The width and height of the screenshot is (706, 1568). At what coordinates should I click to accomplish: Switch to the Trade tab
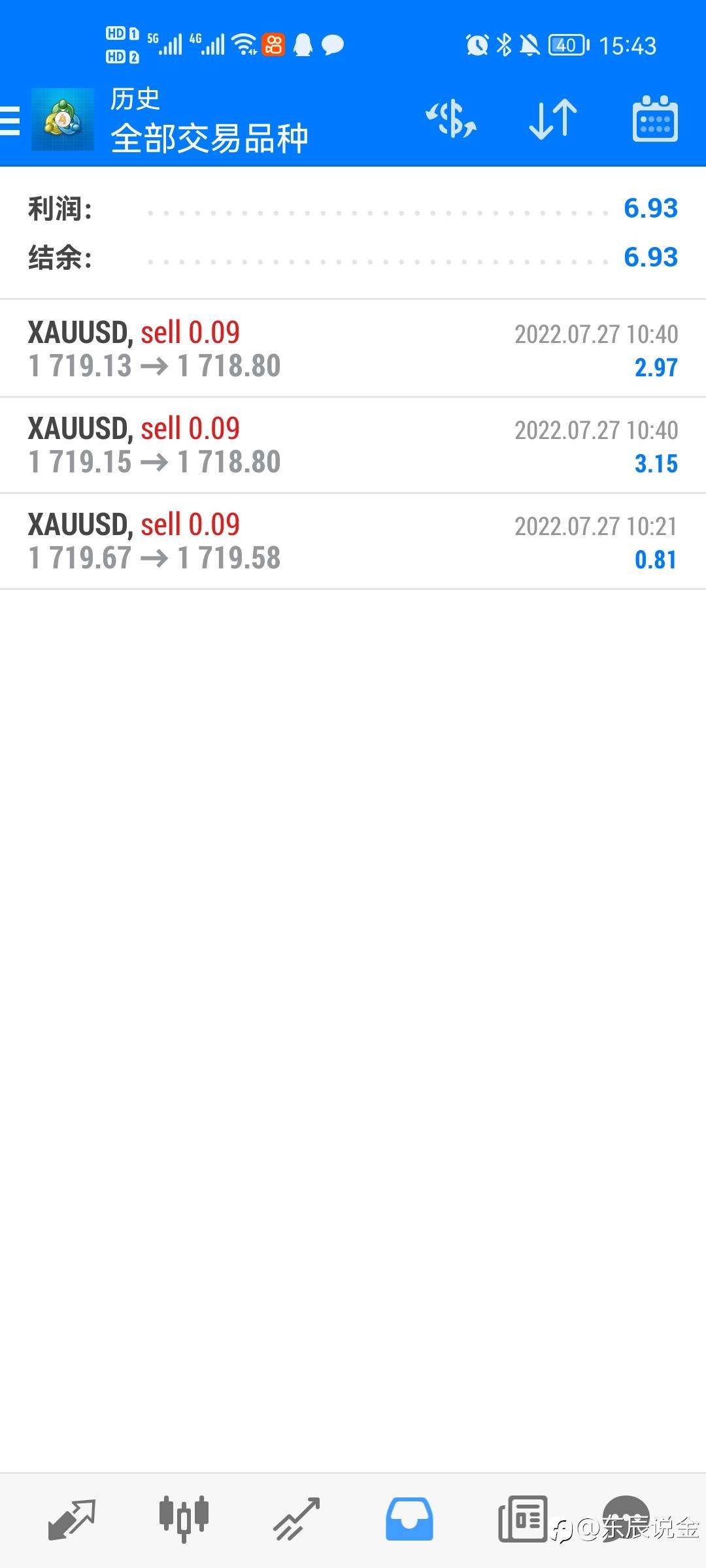pos(296,1519)
